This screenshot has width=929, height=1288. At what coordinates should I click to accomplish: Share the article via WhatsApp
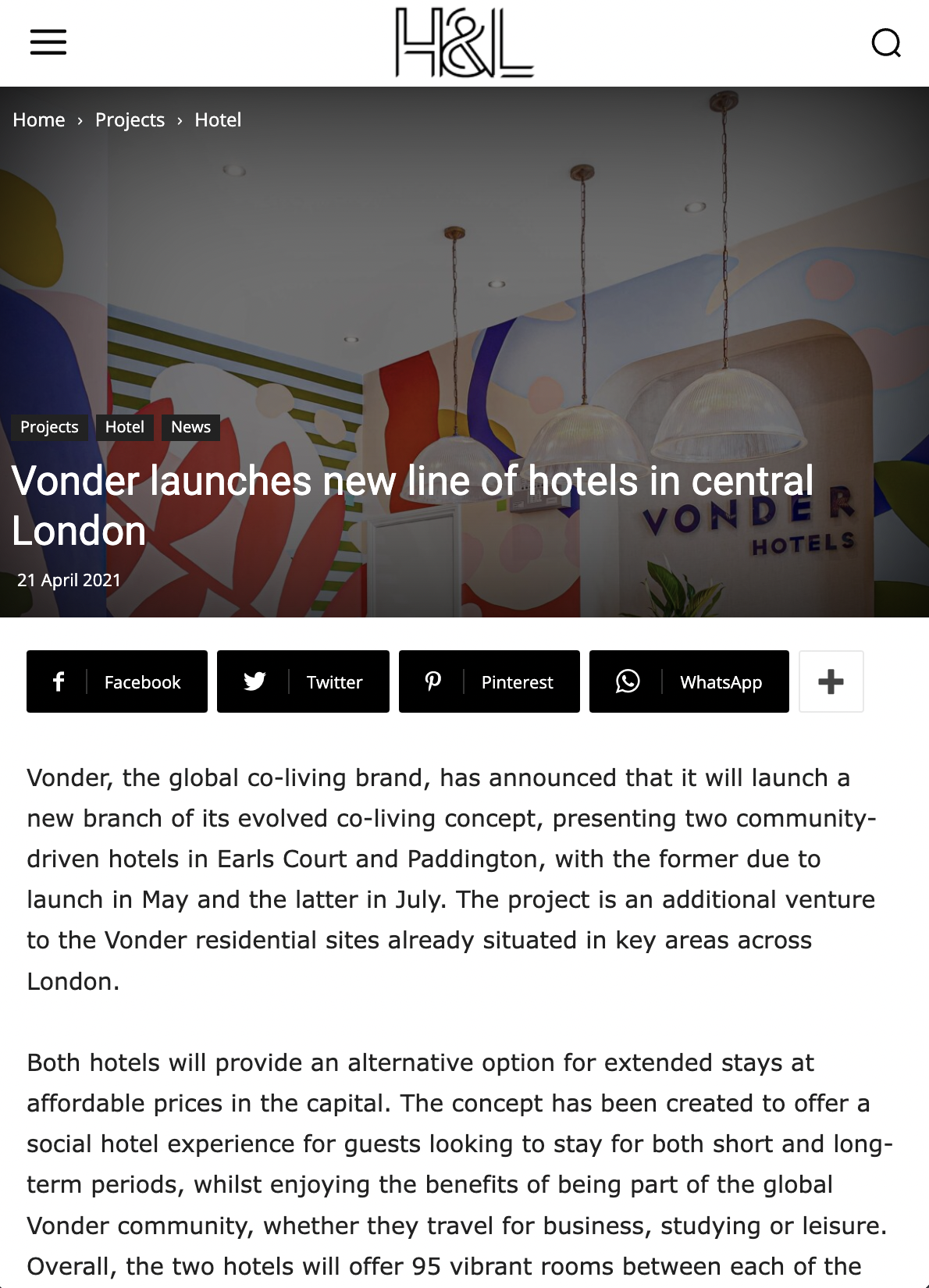coord(689,681)
